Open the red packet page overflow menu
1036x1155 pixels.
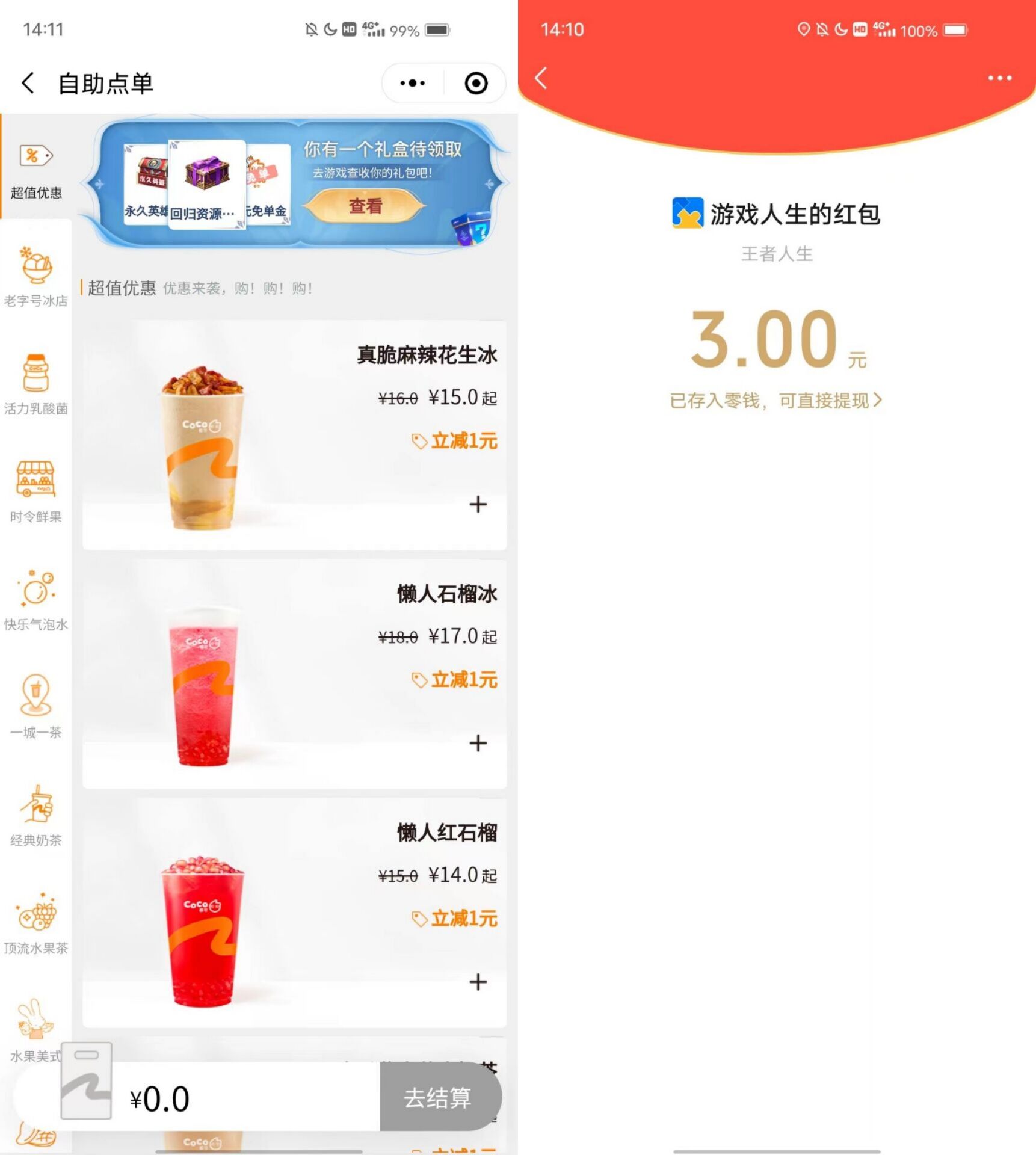coord(999,78)
